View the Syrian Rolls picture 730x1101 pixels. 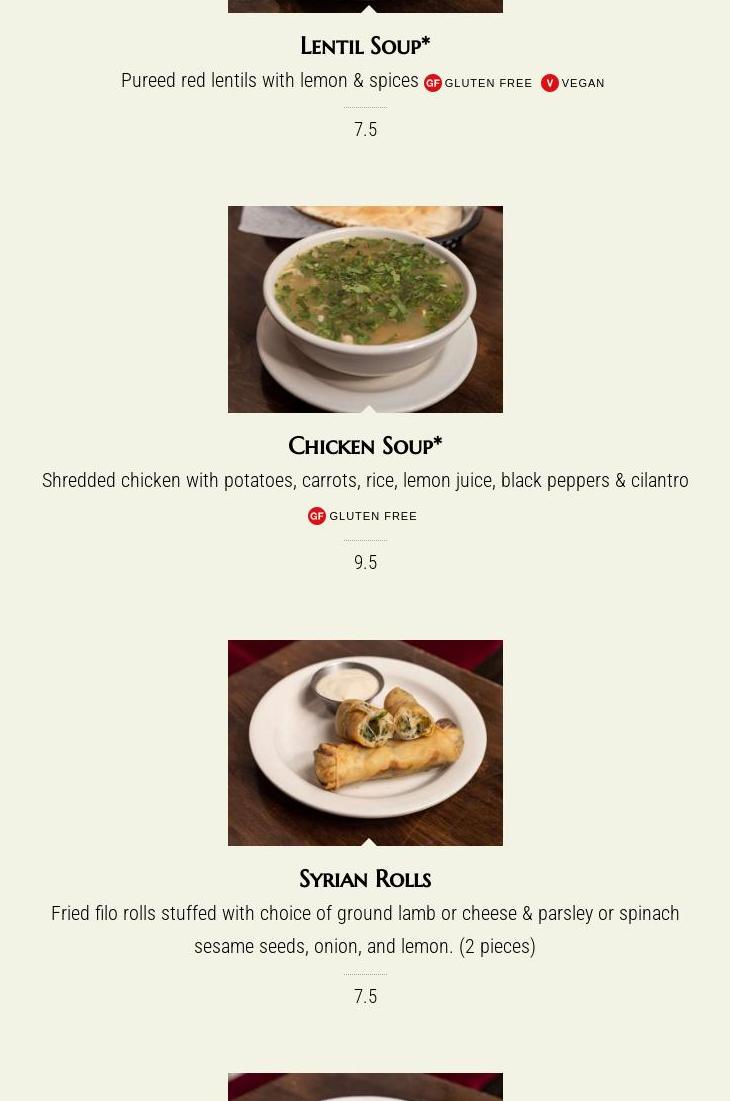(365, 742)
